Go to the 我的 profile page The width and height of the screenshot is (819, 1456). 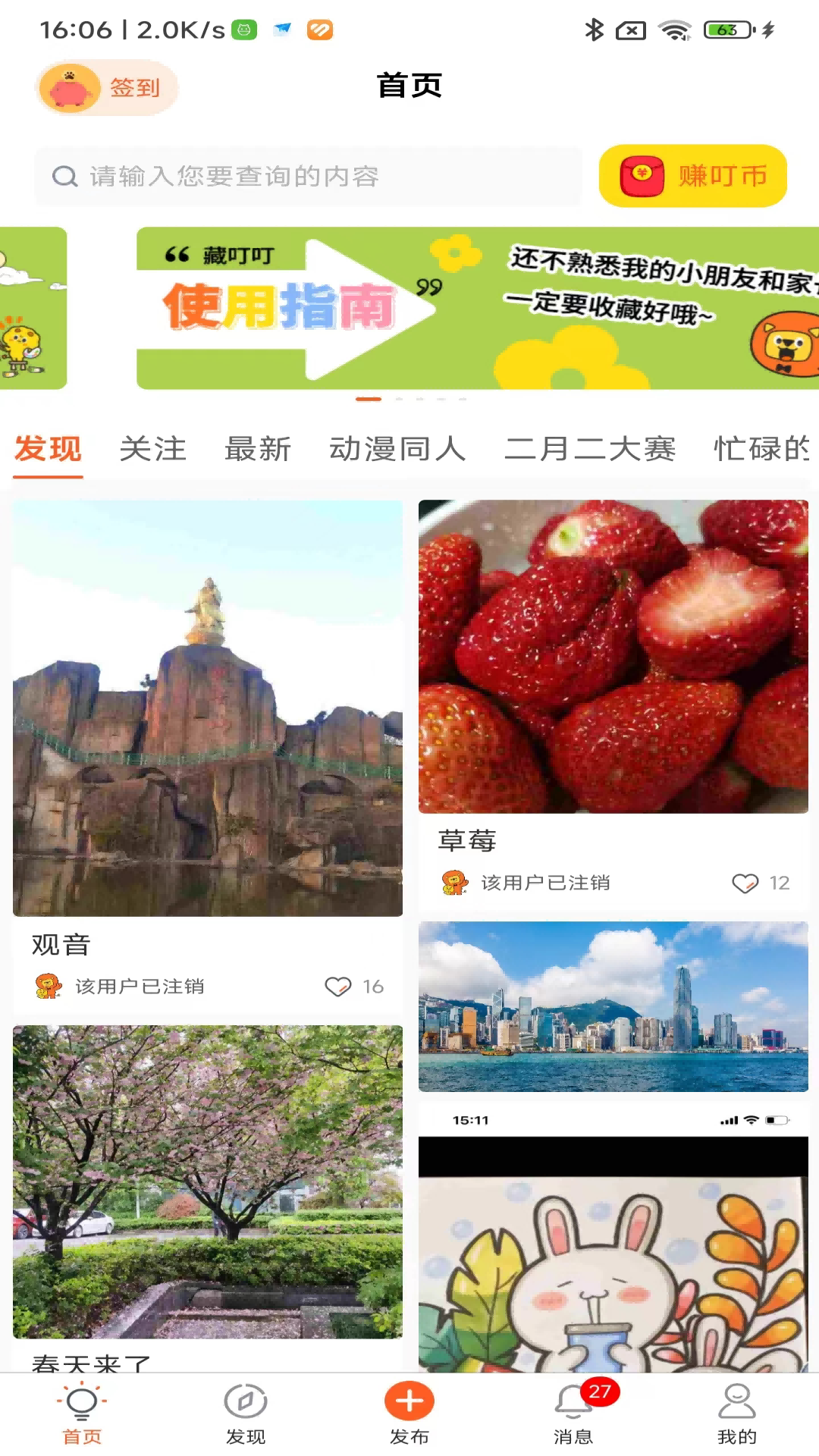pos(737,1414)
